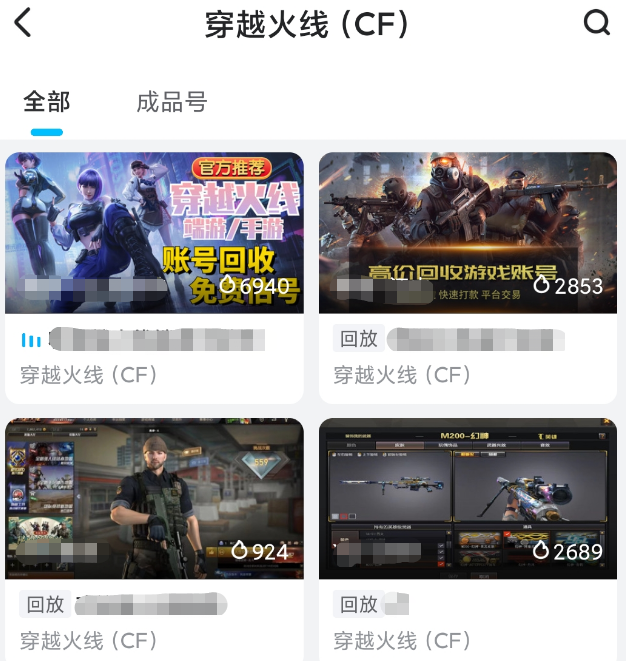This screenshot has height=661, width=626.
Task: Go back using the top-left arrow
Action: point(23,22)
